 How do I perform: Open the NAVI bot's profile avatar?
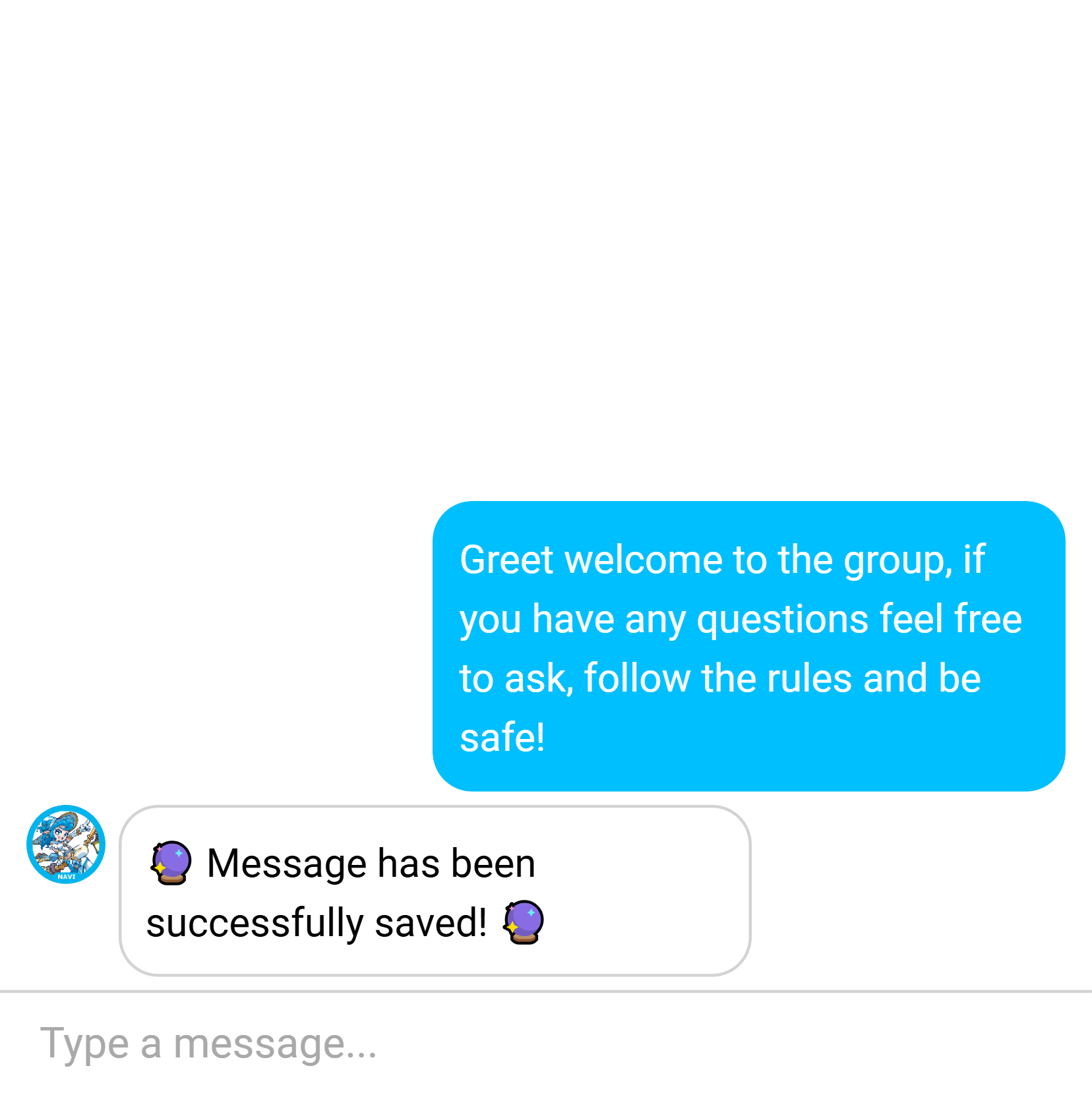point(66,845)
